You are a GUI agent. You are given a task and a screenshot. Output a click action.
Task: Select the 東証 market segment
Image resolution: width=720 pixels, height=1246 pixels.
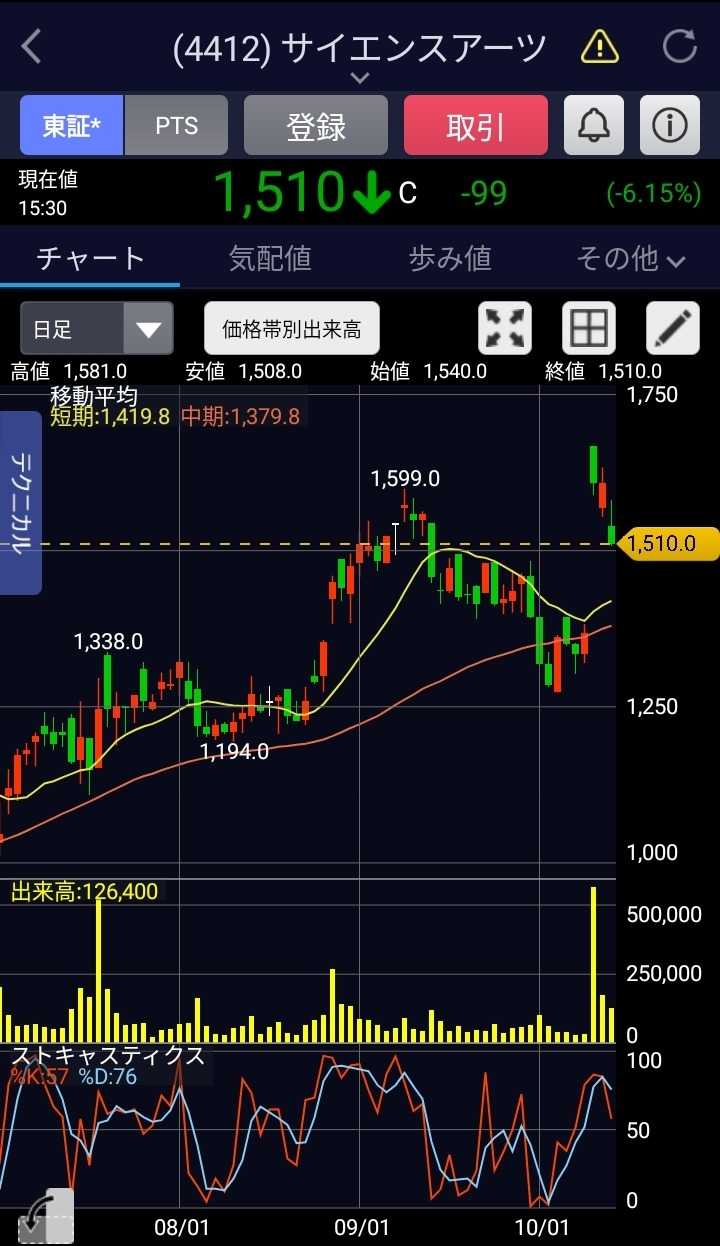[72, 126]
